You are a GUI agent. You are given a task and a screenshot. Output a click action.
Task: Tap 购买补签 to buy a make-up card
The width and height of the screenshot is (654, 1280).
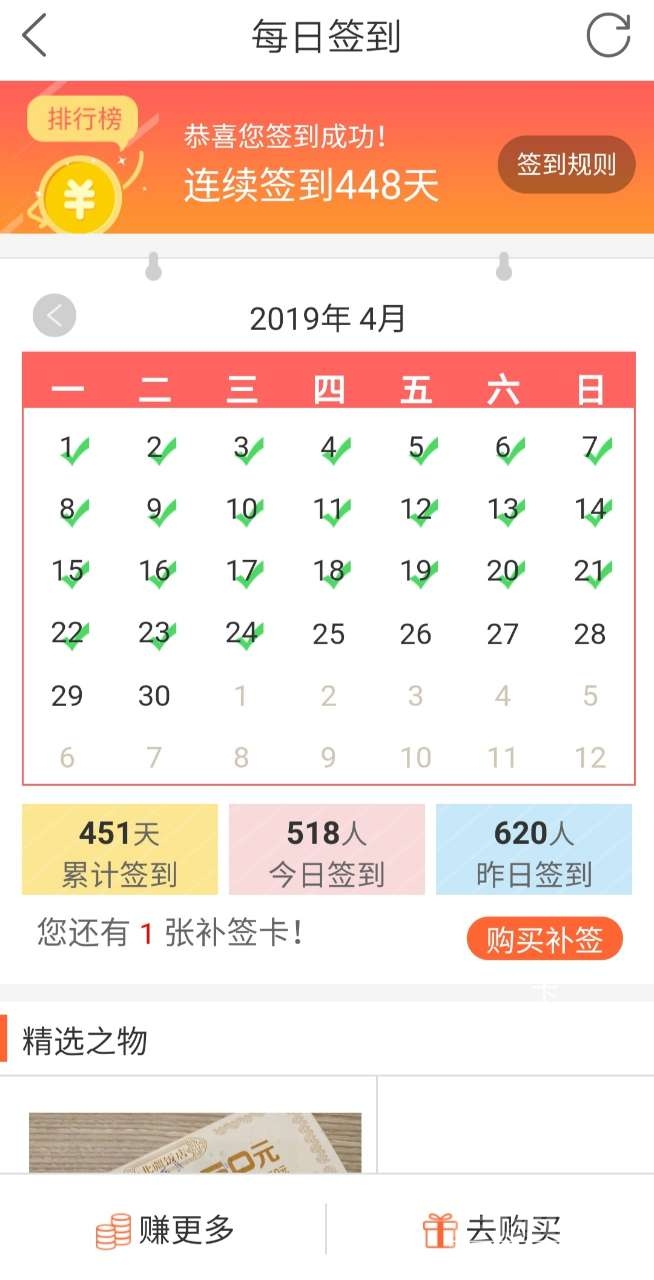544,940
